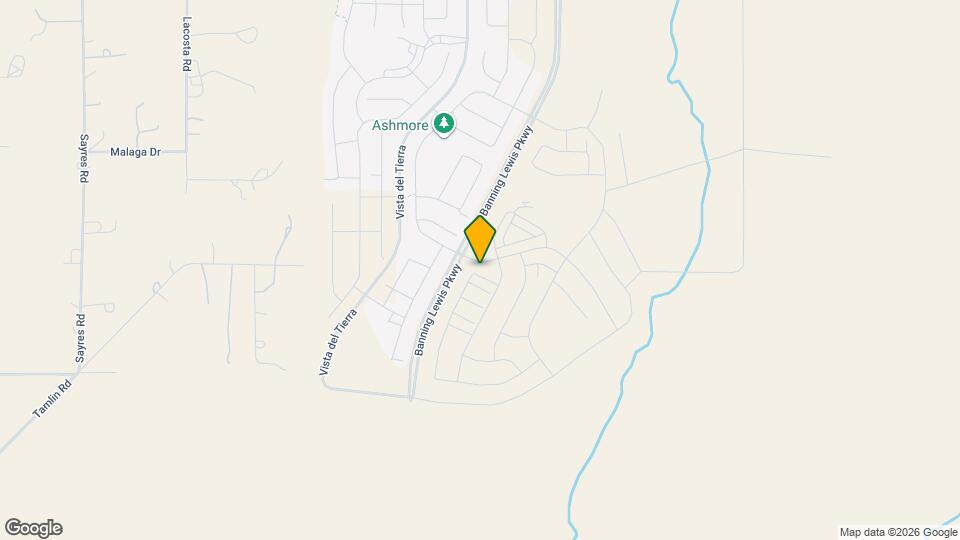This screenshot has width=960, height=540.
Task: Tap the orange location marker
Action: [x=480, y=239]
